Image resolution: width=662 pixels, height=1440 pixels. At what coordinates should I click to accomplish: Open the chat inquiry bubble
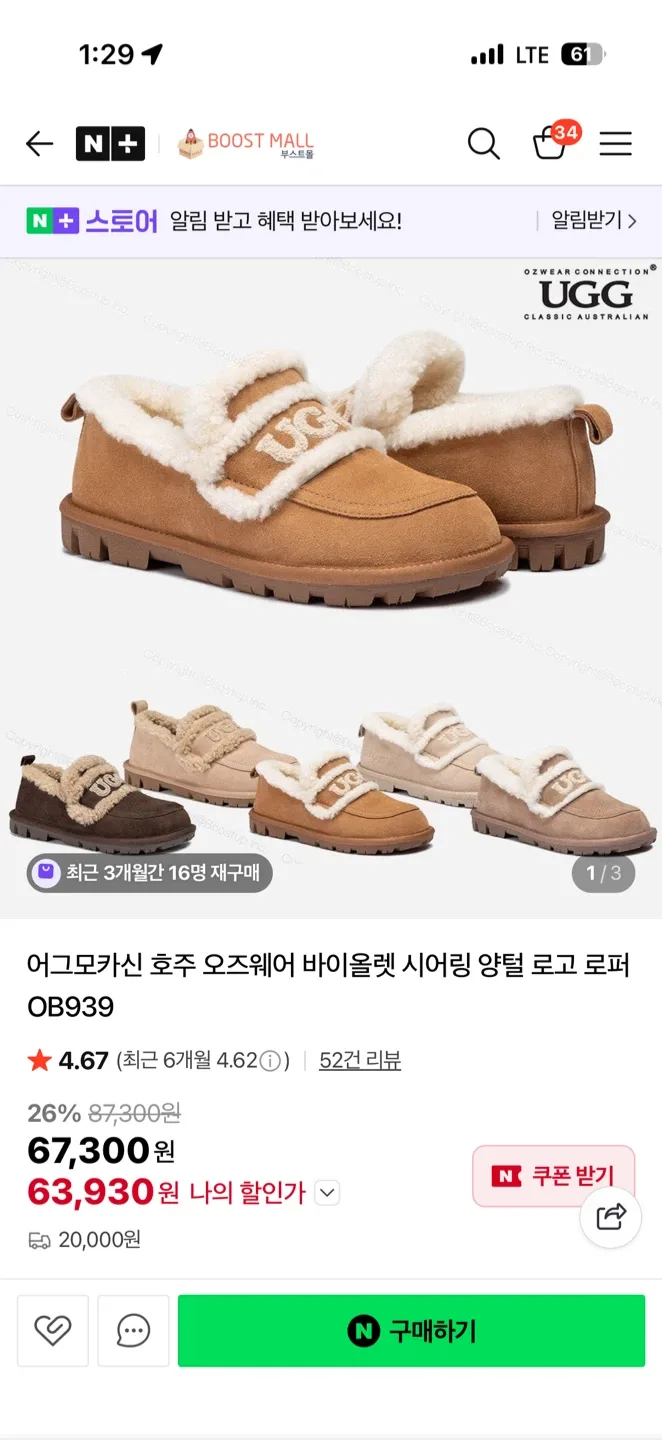(133, 1330)
